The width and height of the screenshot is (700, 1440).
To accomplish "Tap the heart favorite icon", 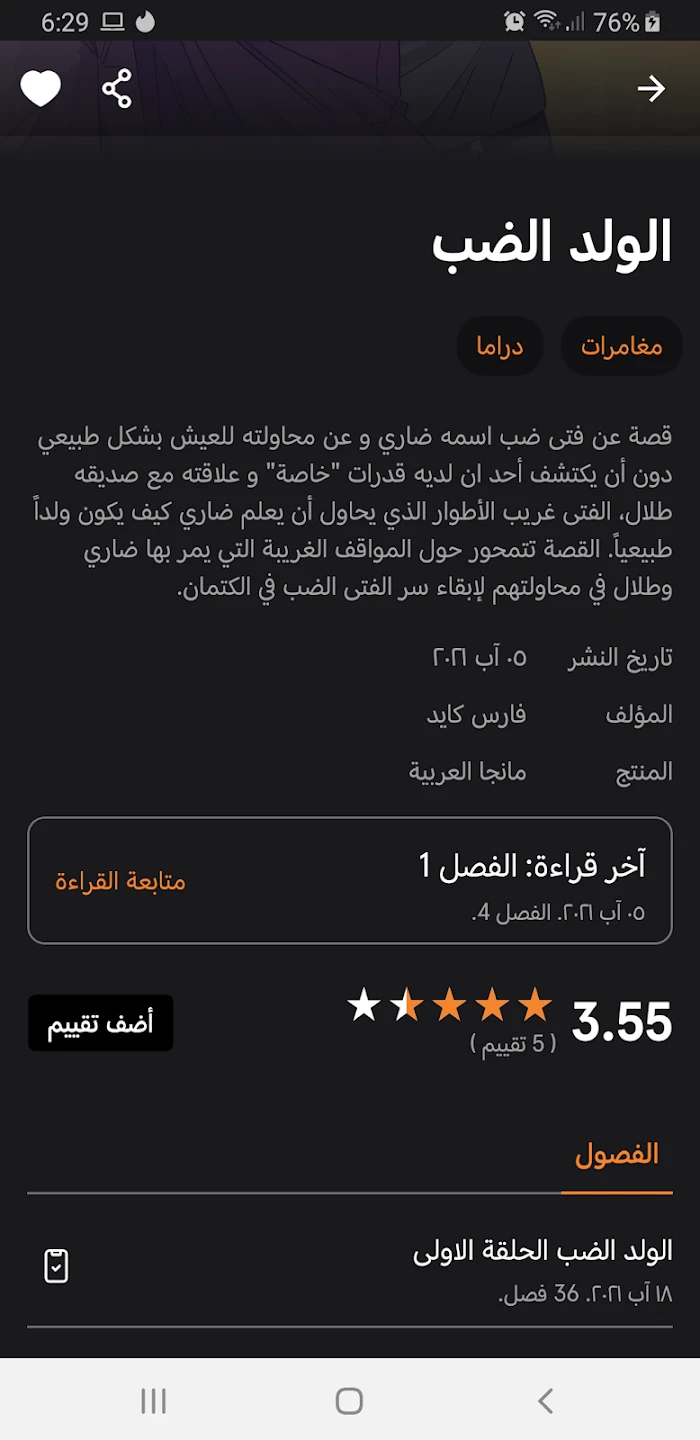I will [41, 89].
